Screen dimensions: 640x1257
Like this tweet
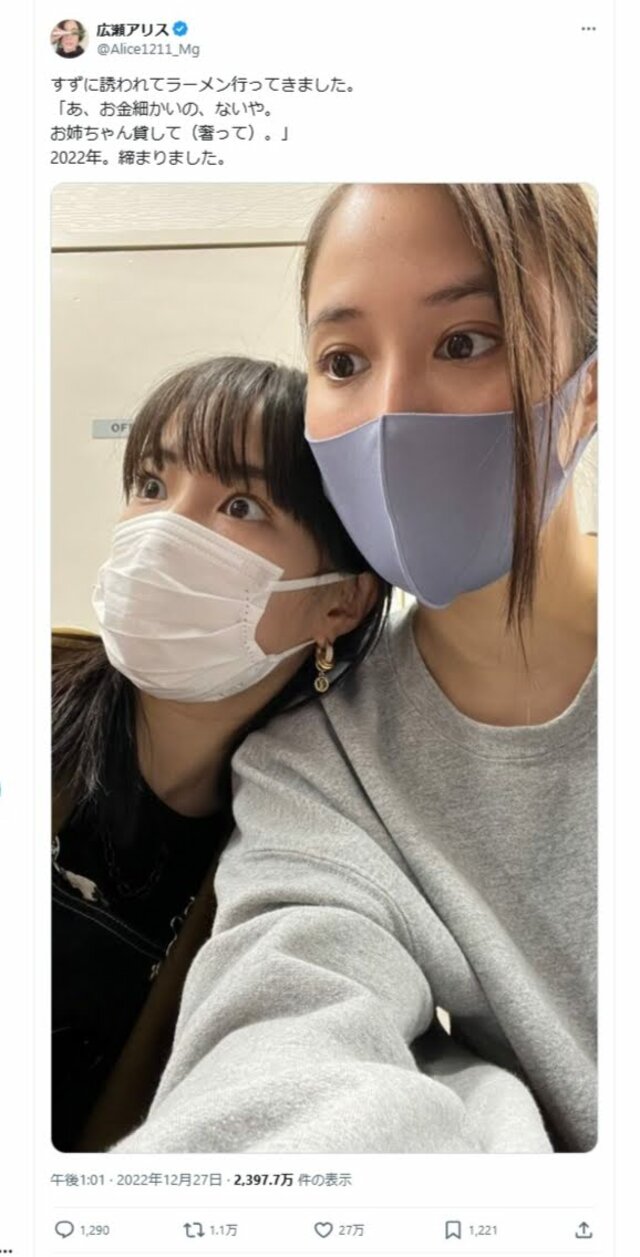click(x=324, y=1229)
